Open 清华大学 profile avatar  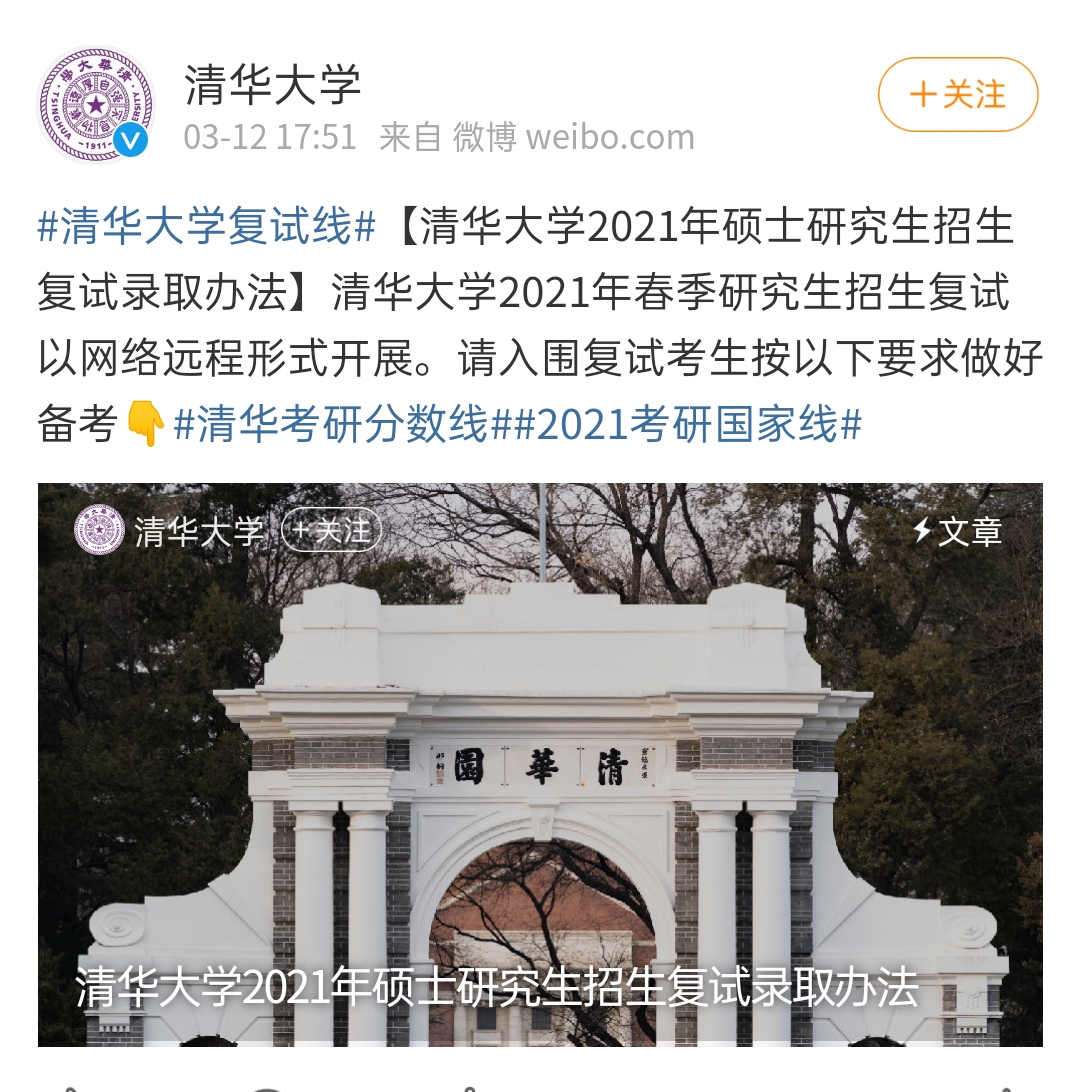click(95, 103)
